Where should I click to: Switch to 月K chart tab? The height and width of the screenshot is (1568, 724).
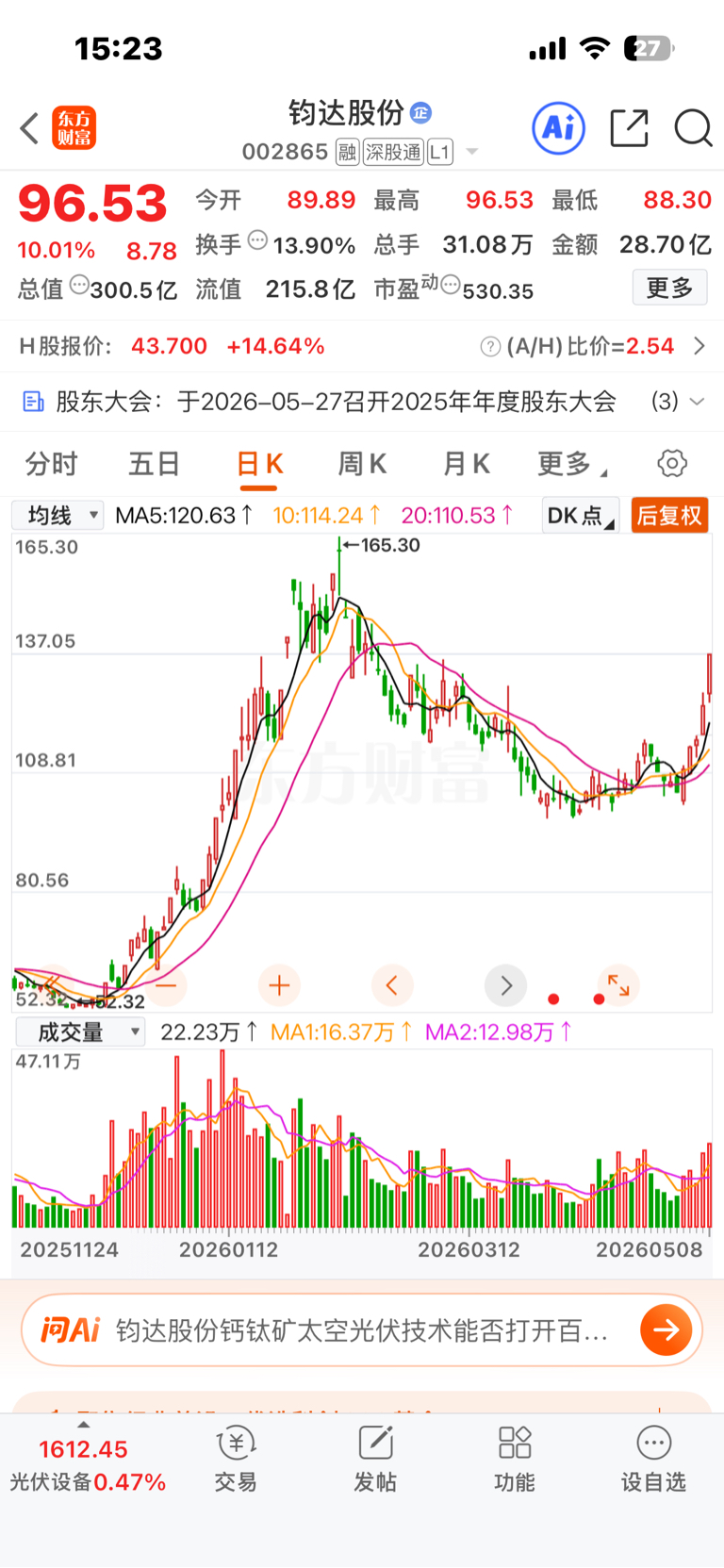click(466, 464)
